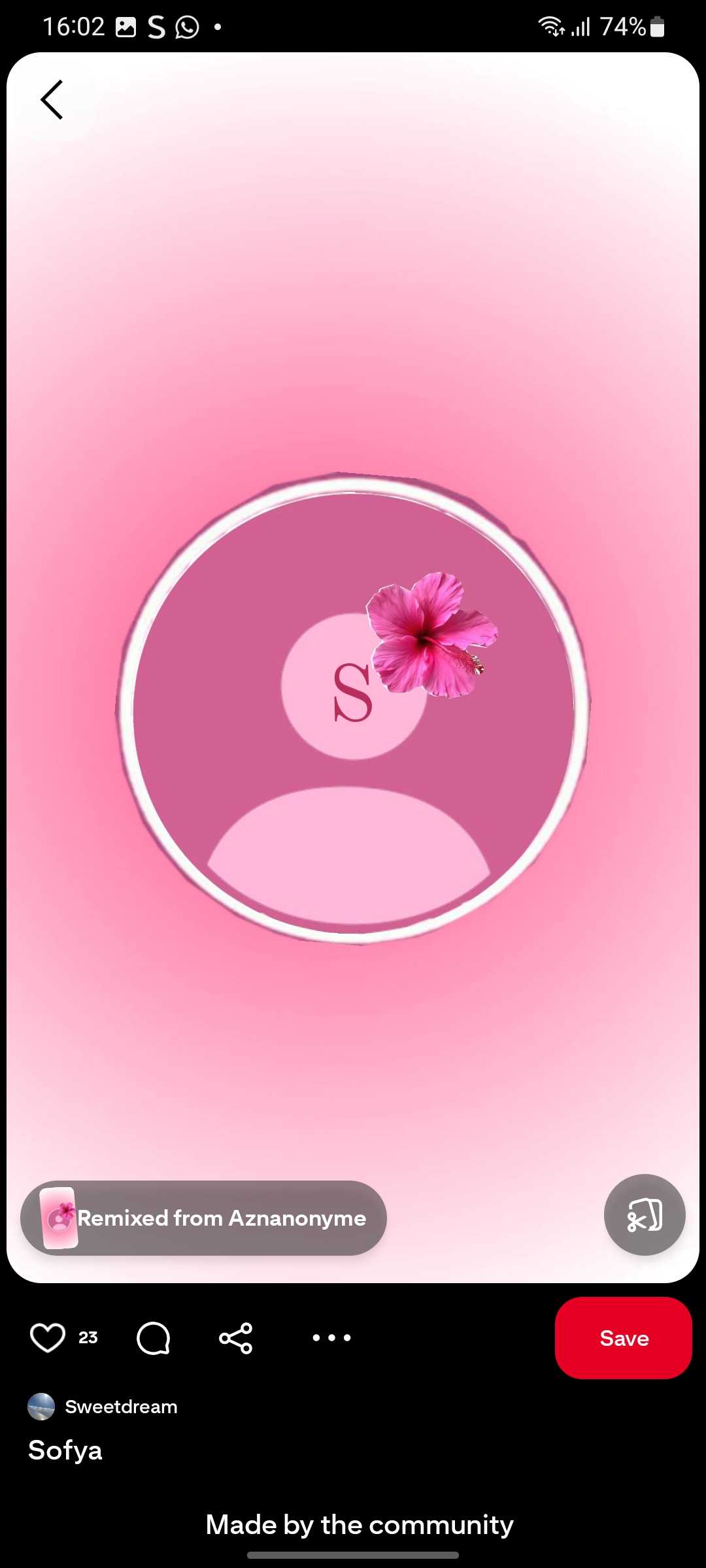Like this pin with the heart
706x1568 pixels.
[x=48, y=1337]
